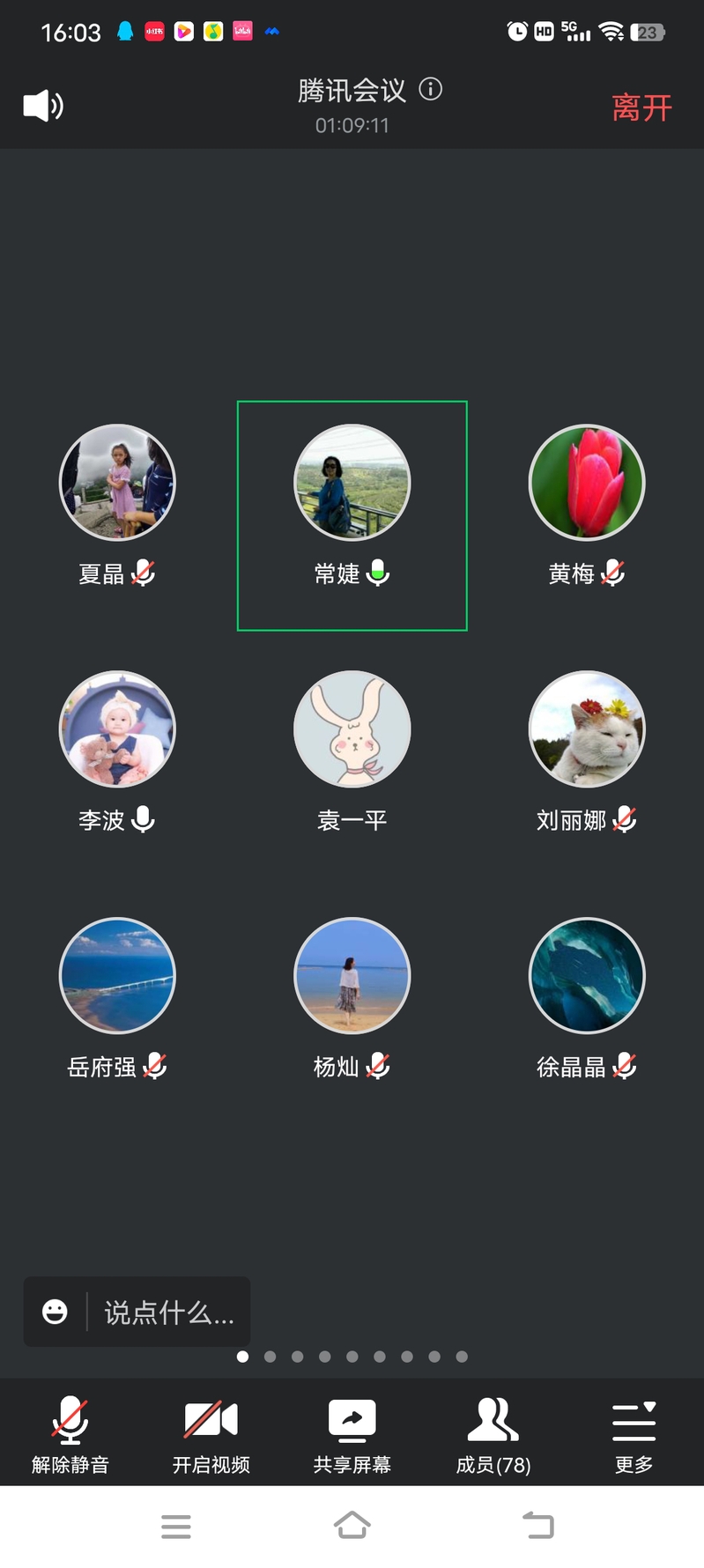Toggle the speaker audio icon
704x1568 pixels.
coord(43,107)
